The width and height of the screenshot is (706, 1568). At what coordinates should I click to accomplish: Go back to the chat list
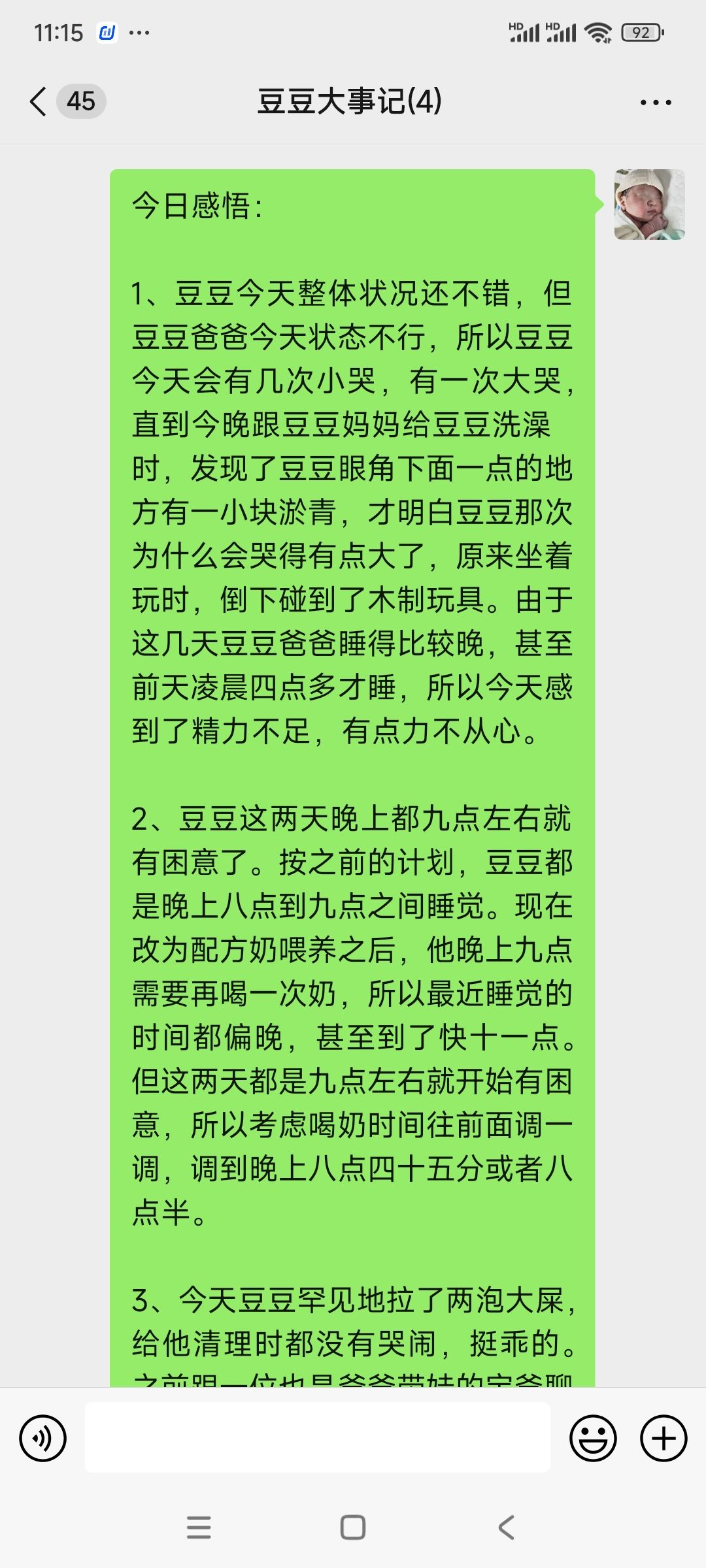click(x=39, y=102)
